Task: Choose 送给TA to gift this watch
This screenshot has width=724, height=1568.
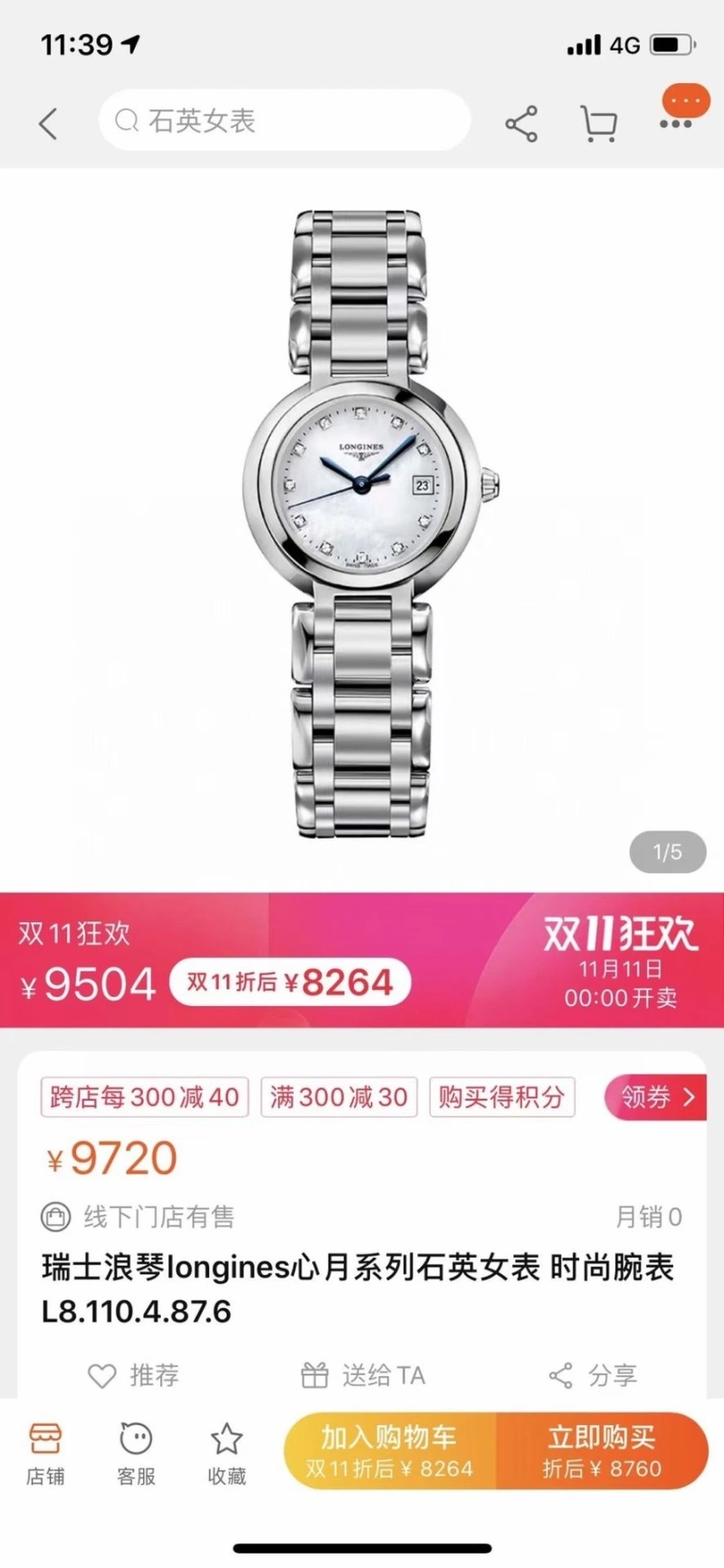Action: click(x=364, y=1375)
